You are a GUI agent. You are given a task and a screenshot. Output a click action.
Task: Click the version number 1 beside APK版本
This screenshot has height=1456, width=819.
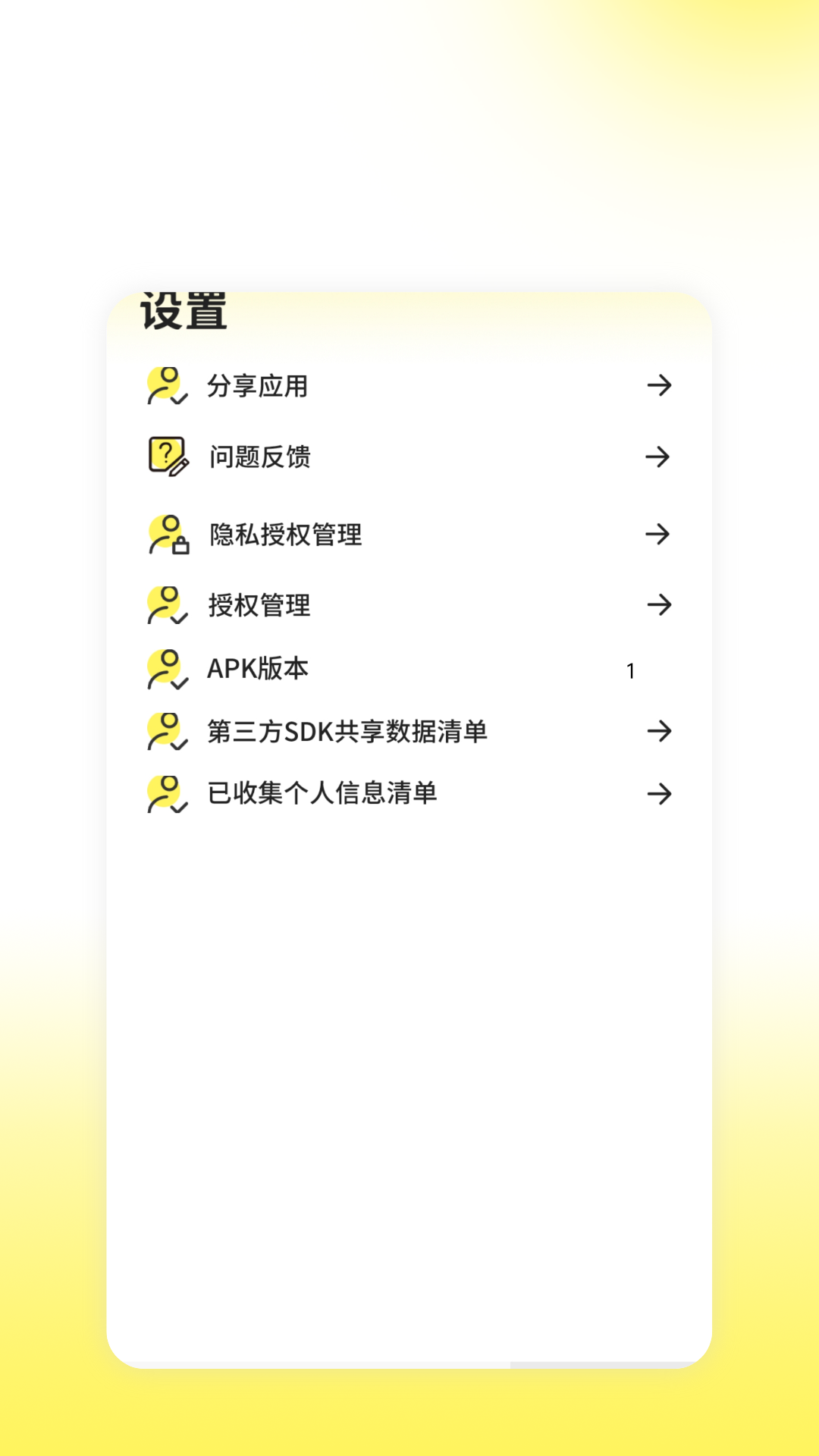point(631,670)
